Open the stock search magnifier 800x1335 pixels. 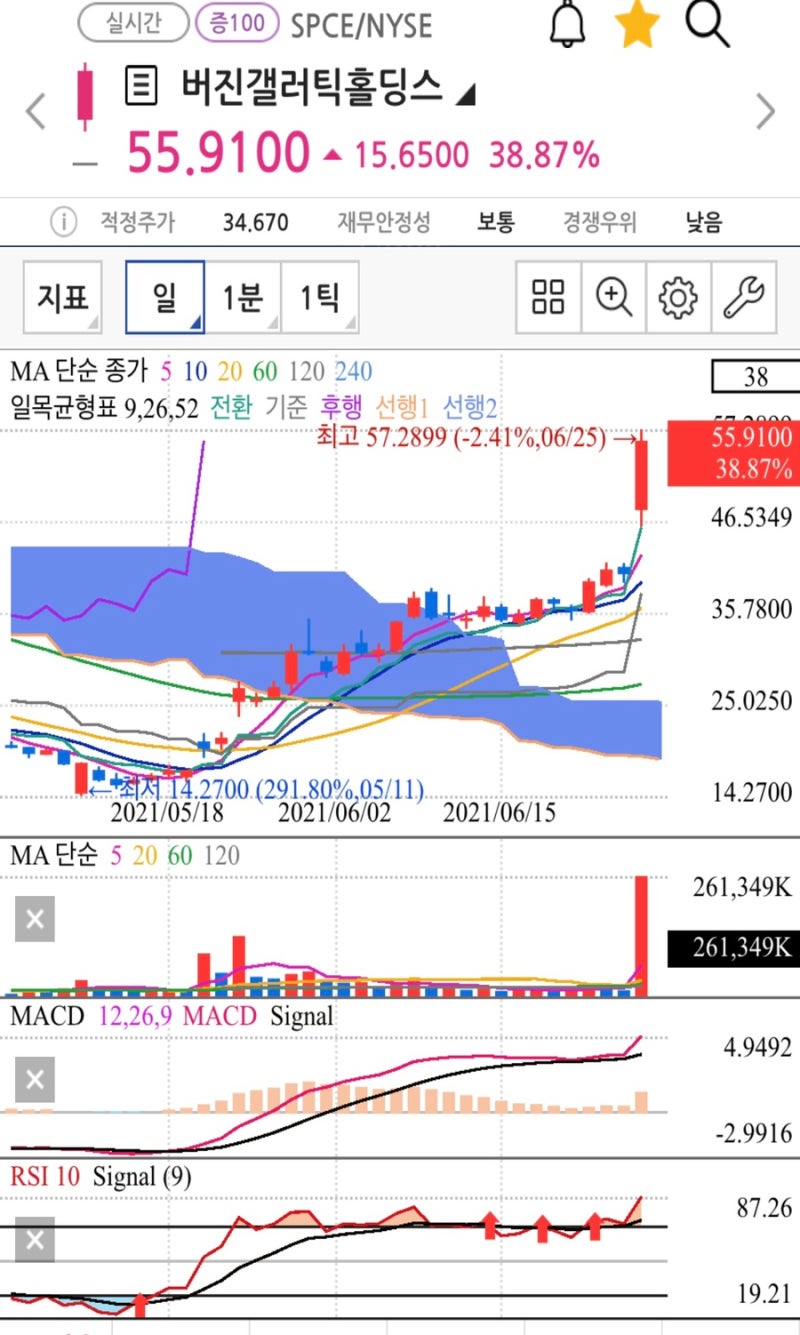tap(707, 26)
